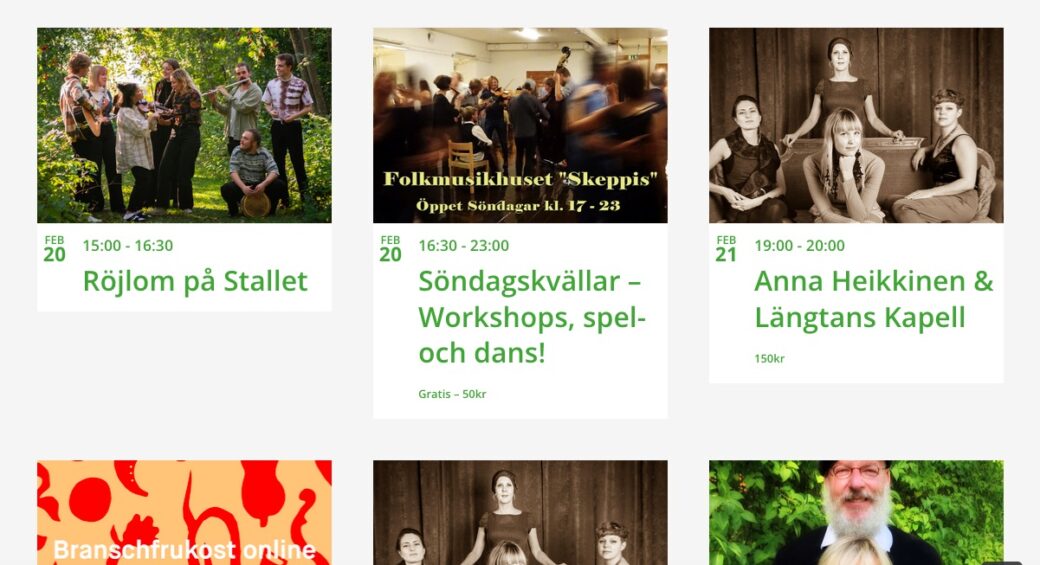Open the Branschfrukost online event card
The width and height of the screenshot is (1040, 565).
[184, 513]
